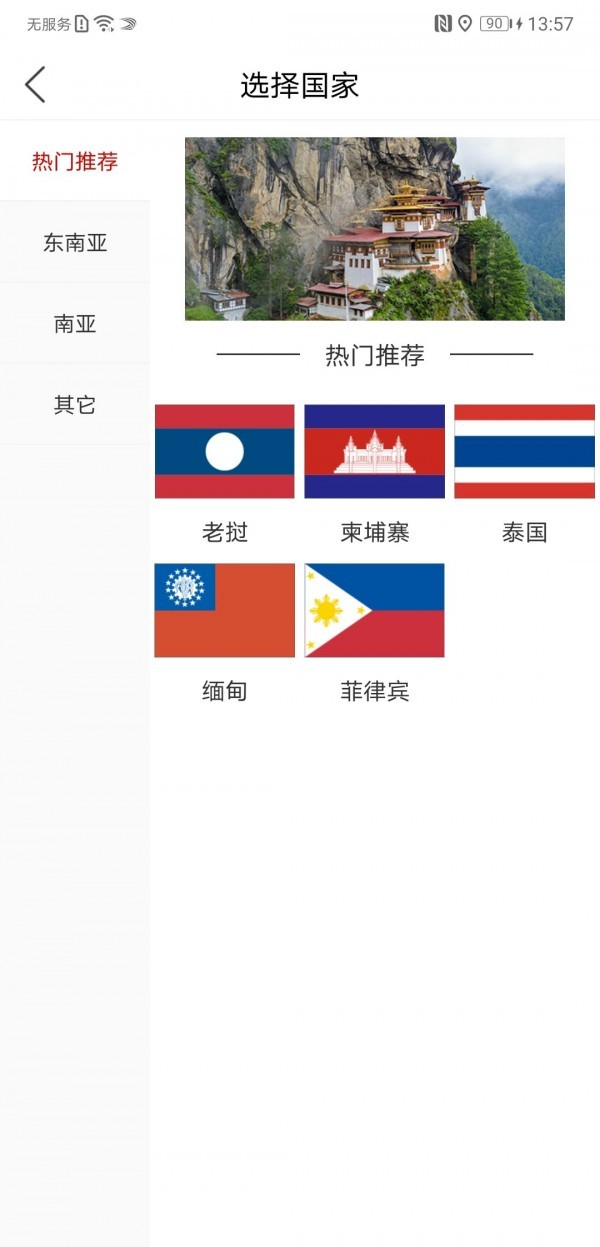Open the 其它 category

click(x=75, y=405)
